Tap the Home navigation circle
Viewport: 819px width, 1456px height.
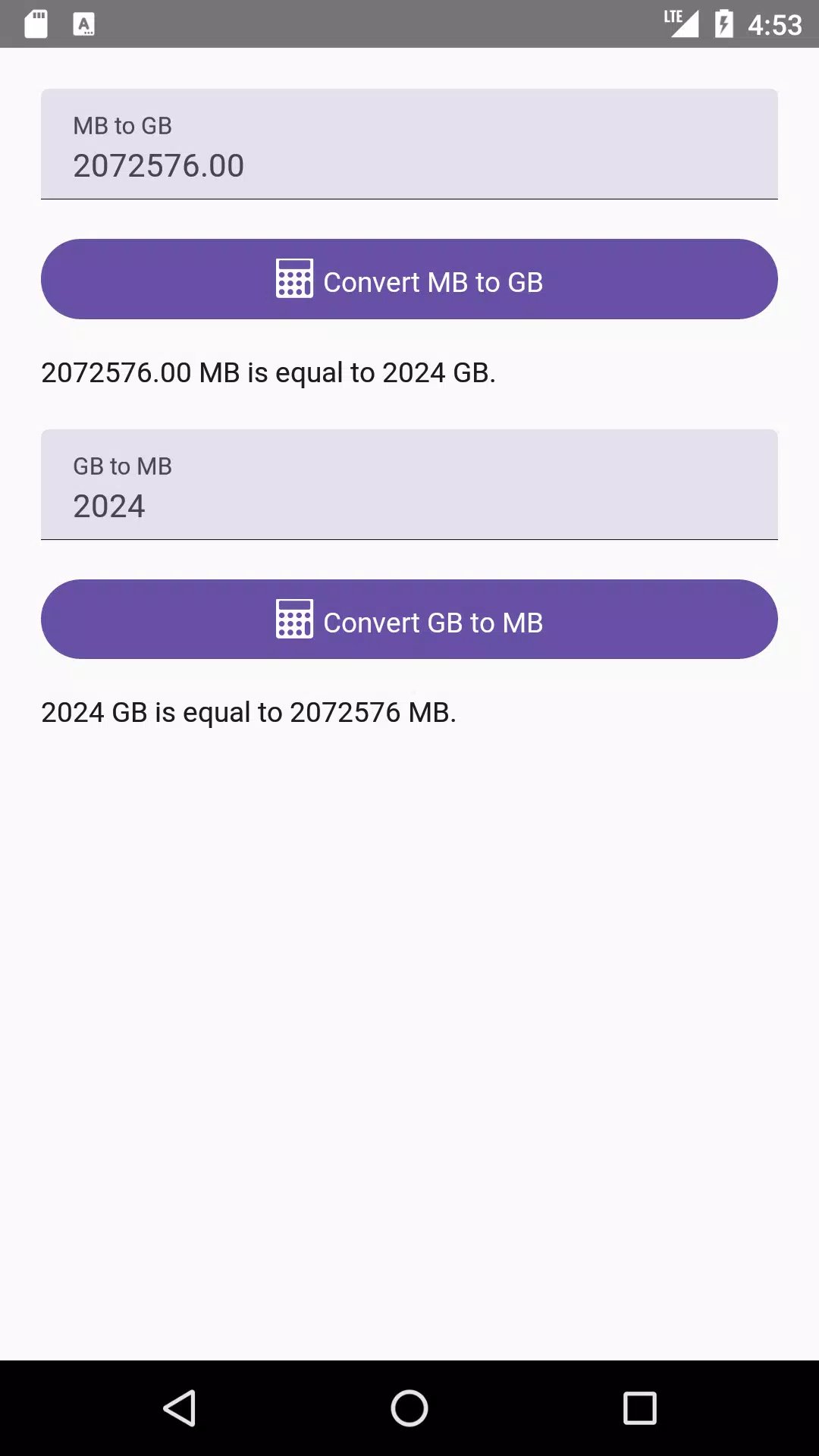pyautogui.click(x=409, y=1408)
